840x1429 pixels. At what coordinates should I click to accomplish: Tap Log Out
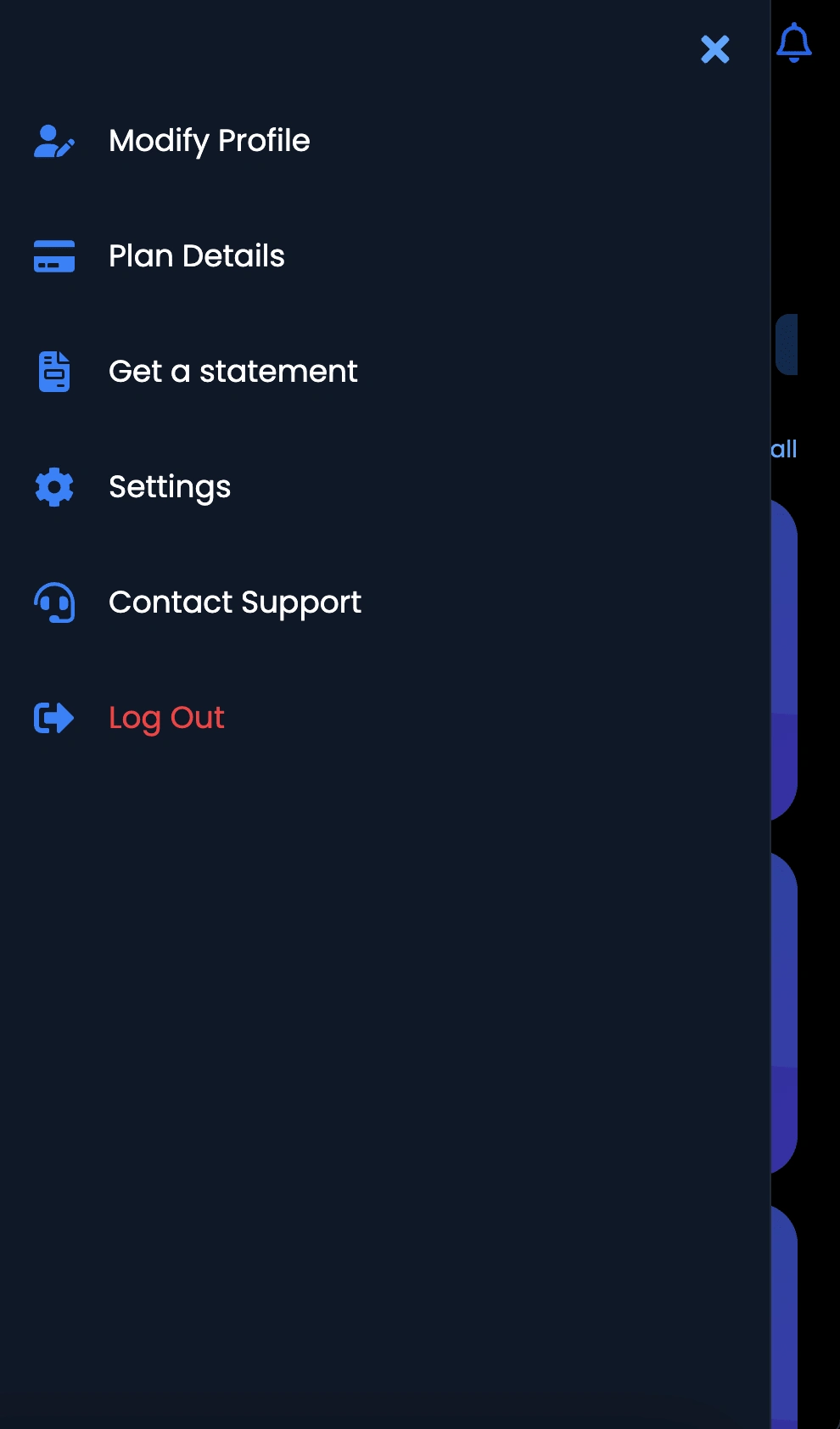point(166,718)
